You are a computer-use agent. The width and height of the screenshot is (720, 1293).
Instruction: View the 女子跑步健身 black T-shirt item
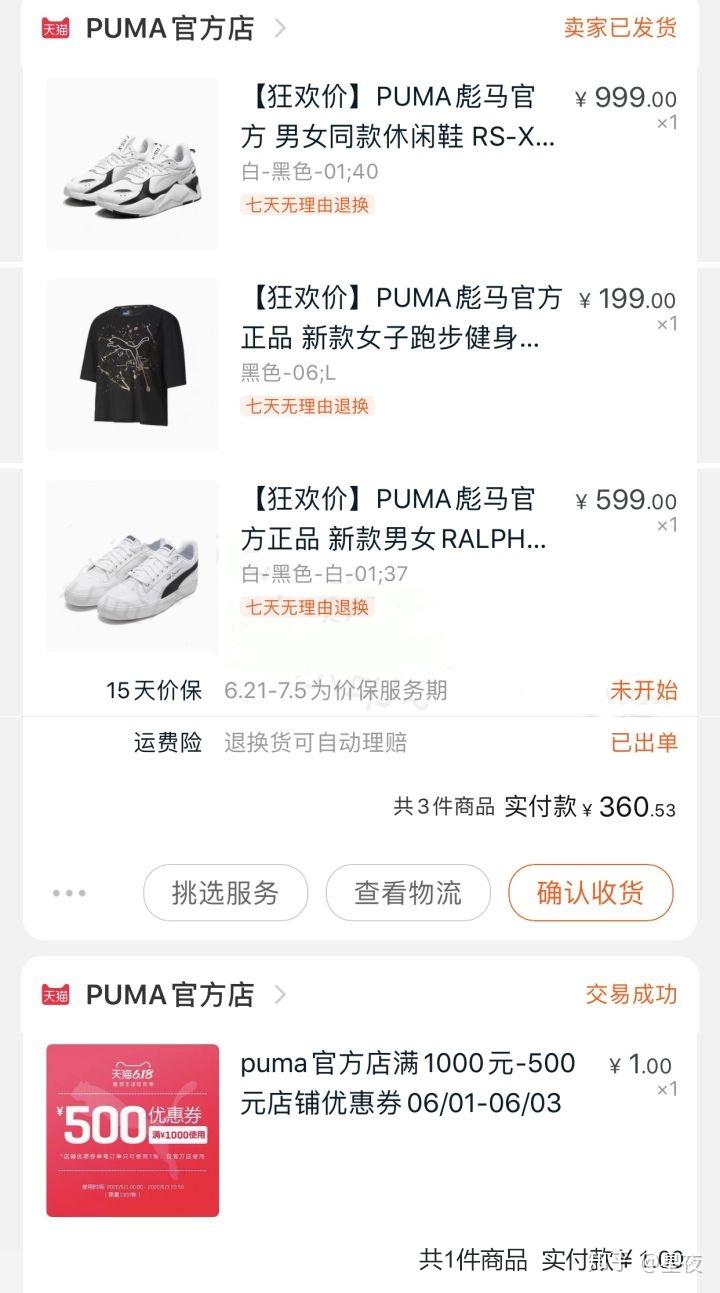[x=400, y=318]
